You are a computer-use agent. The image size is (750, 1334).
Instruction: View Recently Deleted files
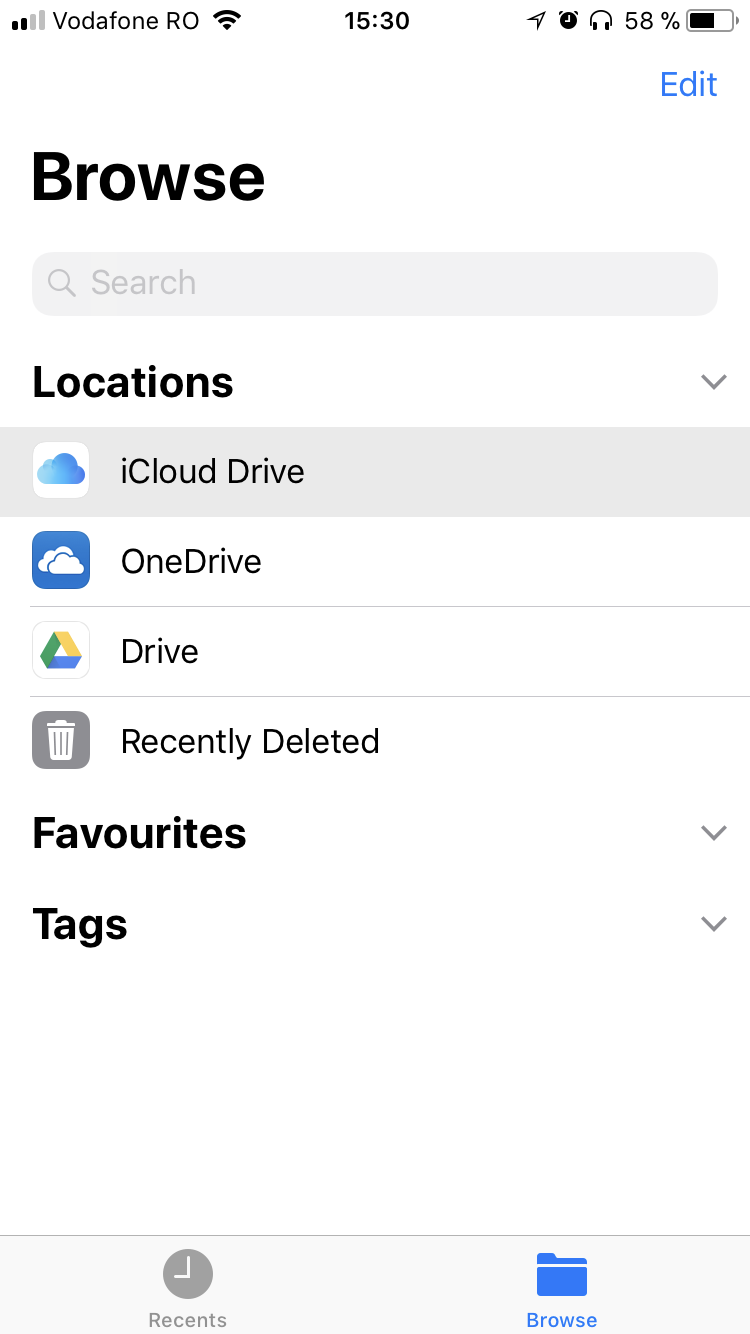click(375, 741)
